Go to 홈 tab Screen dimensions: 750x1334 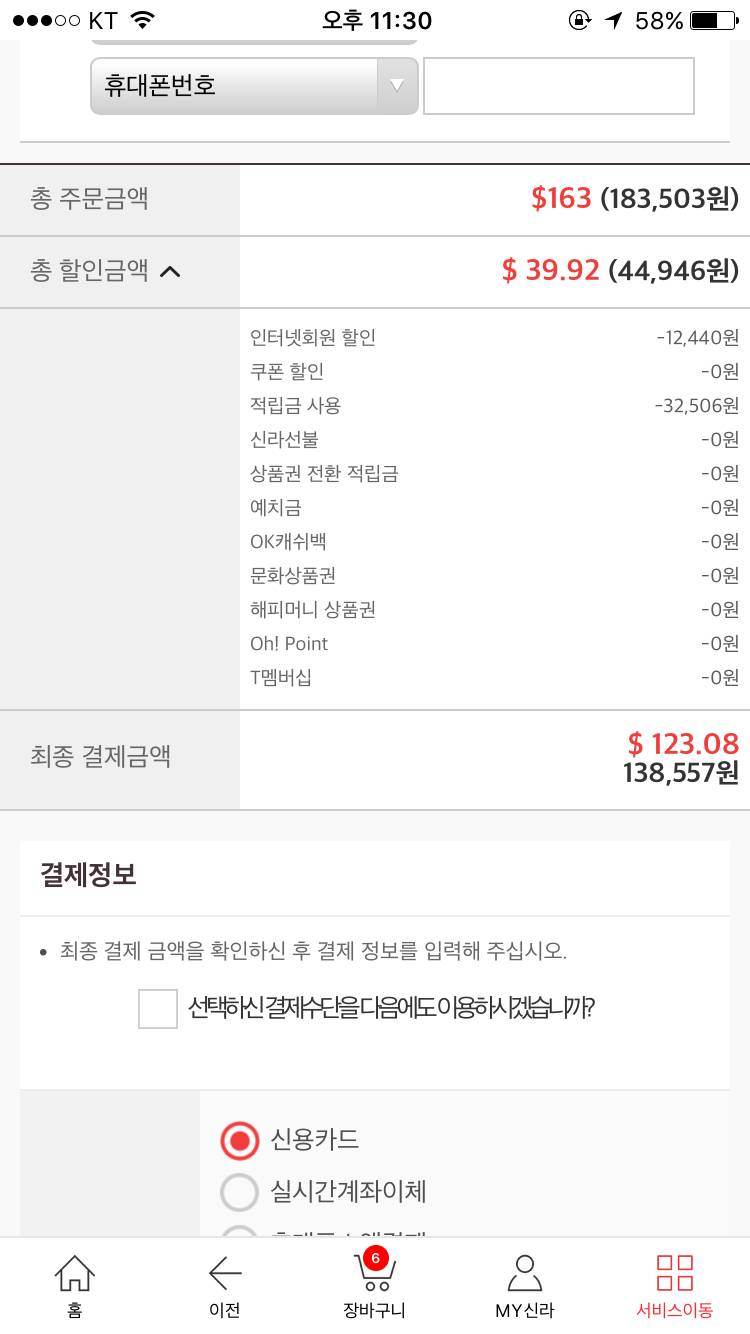75,1286
